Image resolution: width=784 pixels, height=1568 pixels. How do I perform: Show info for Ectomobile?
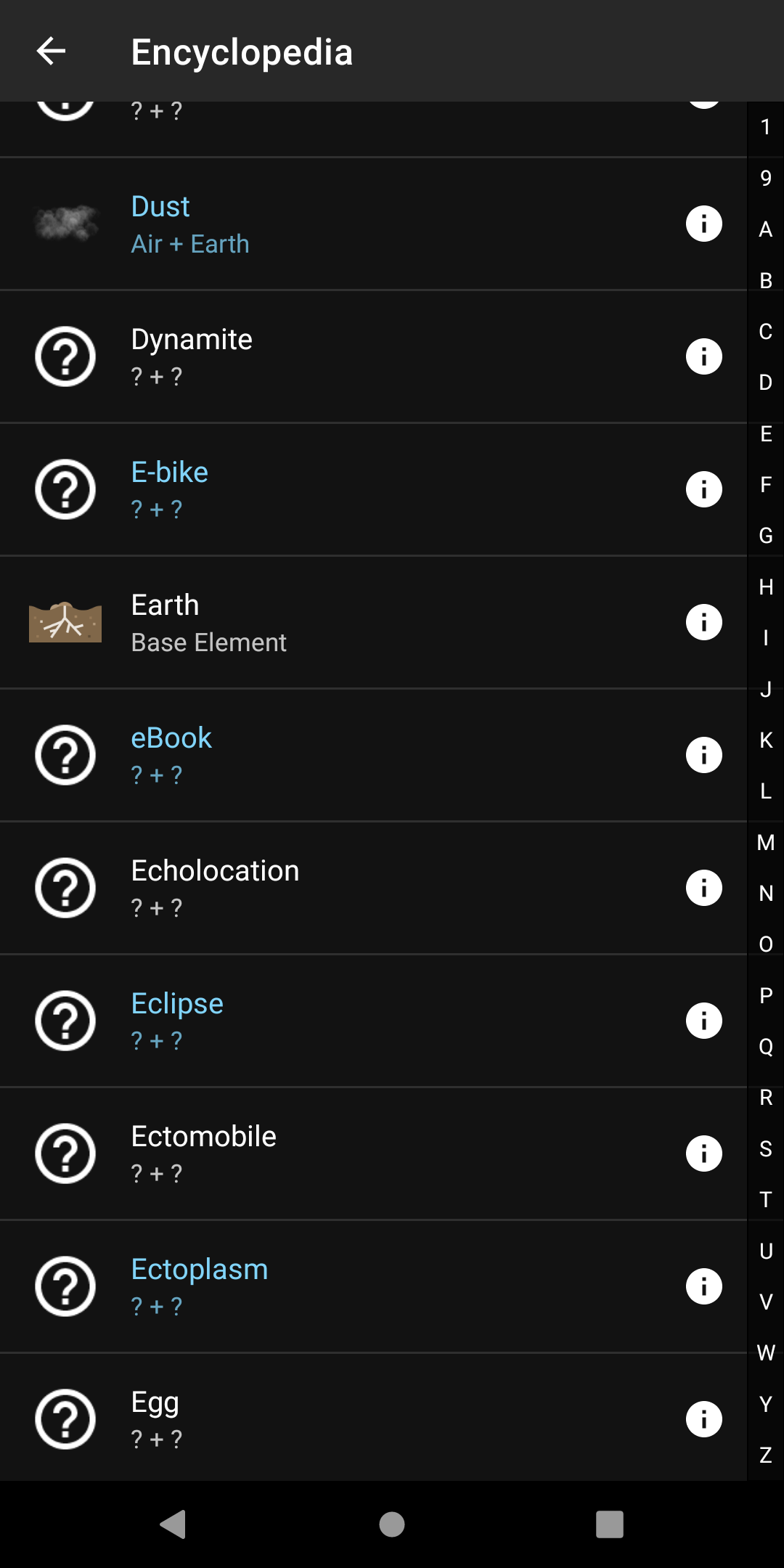coord(704,1153)
